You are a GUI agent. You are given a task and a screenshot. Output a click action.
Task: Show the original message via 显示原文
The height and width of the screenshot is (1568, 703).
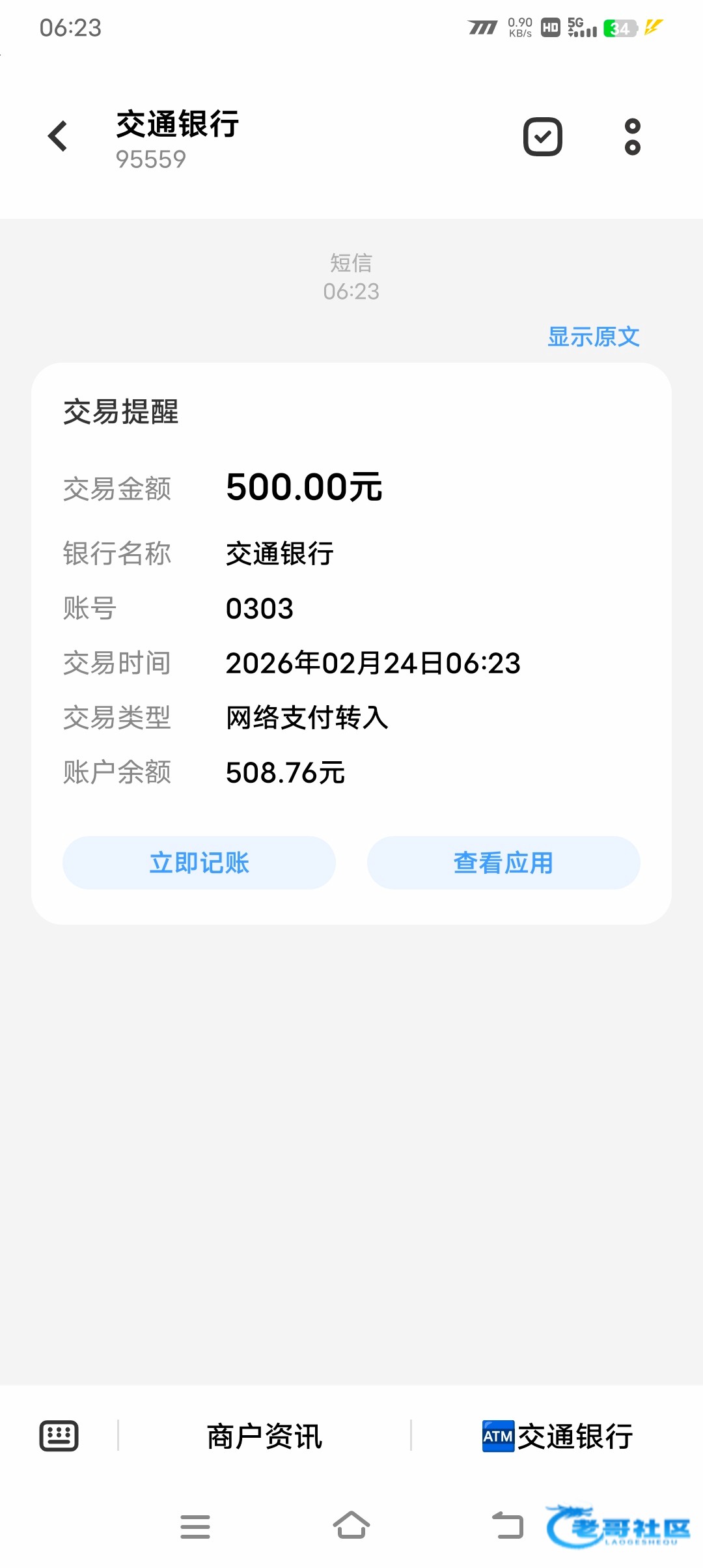(593, 337)
